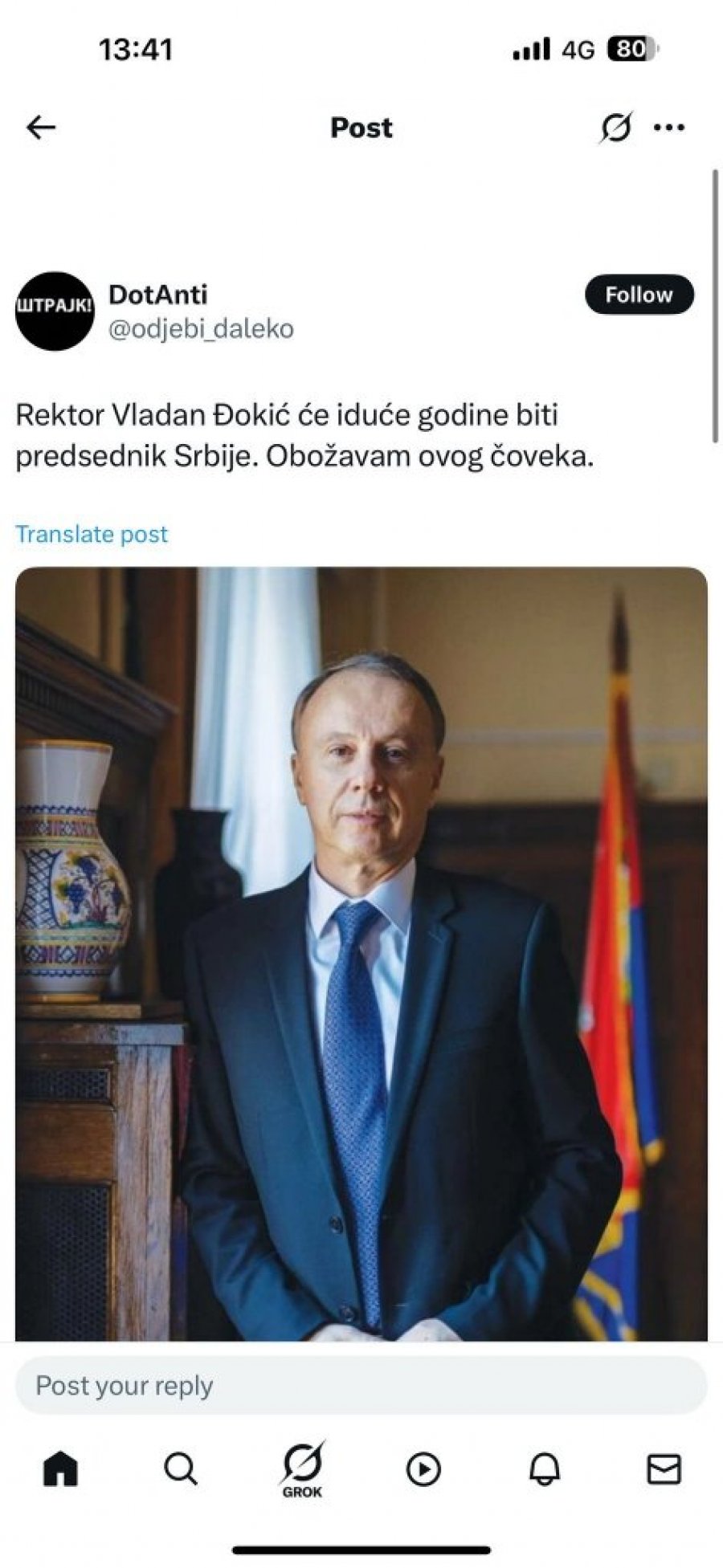Open the three-dot overflow menu
The image size is (723, 1568).
click(668, 127)
